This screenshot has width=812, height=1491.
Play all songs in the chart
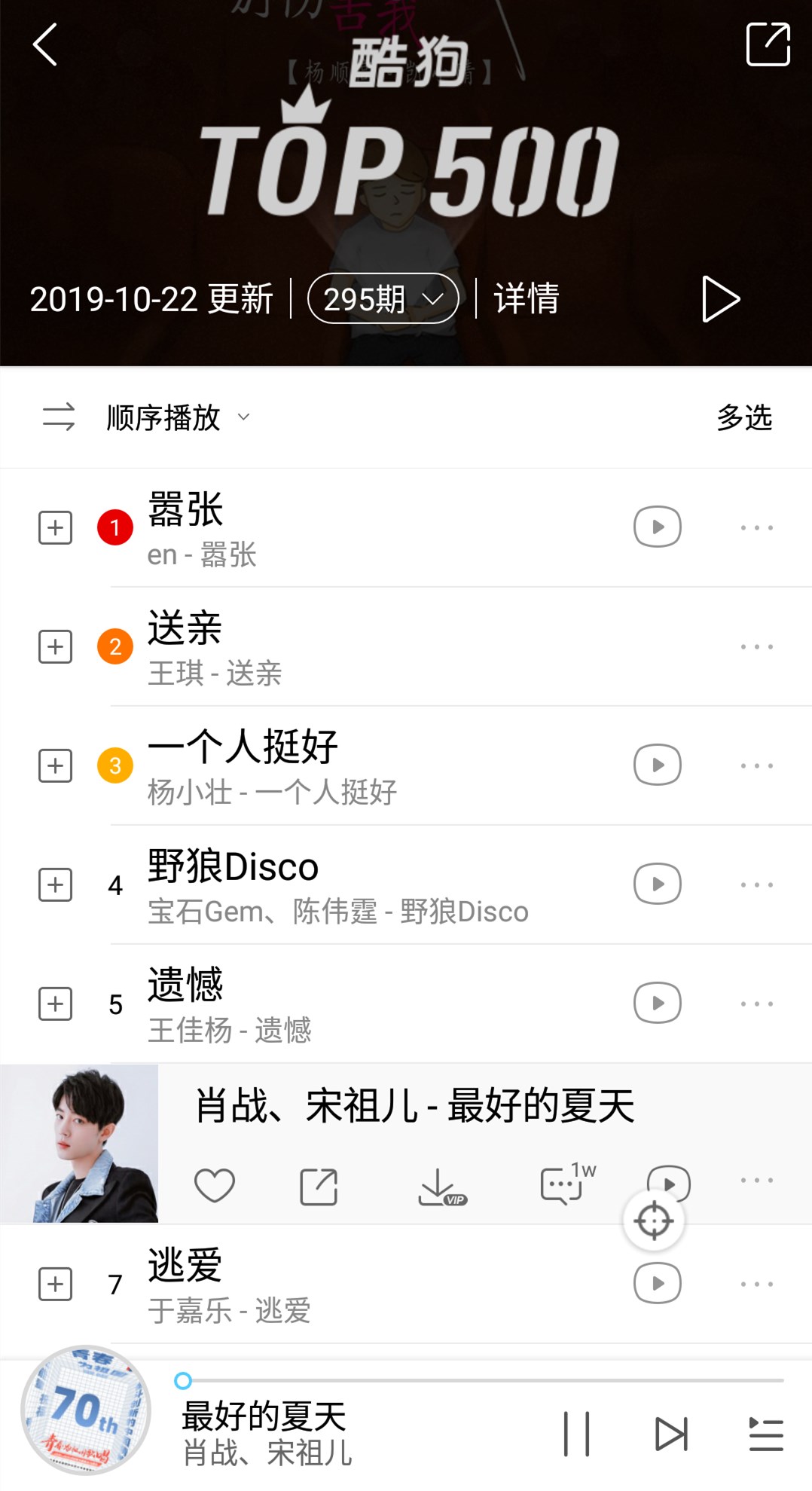coord(720,299)
